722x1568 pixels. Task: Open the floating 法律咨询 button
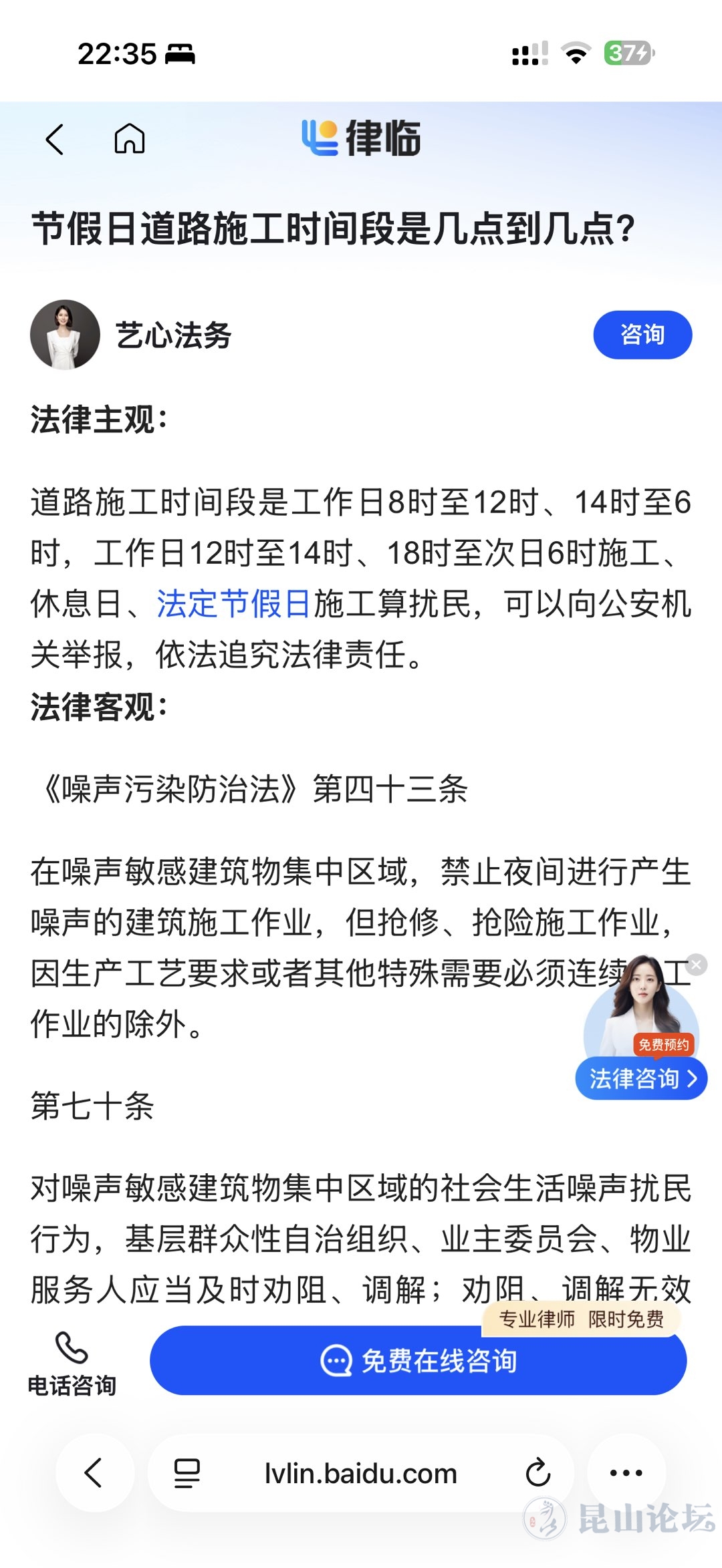641,1078
